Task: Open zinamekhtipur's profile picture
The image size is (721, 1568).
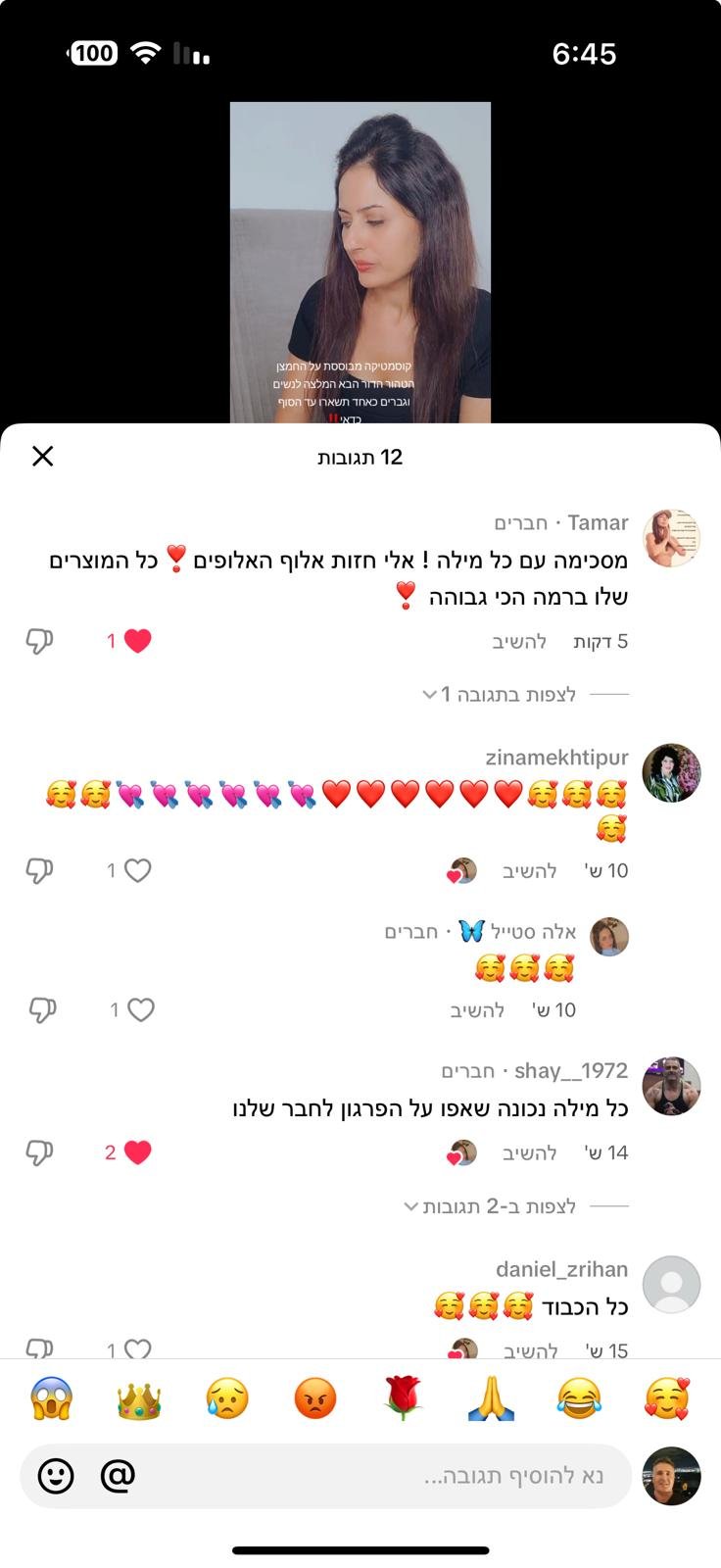Action: (x=671, y=773)
